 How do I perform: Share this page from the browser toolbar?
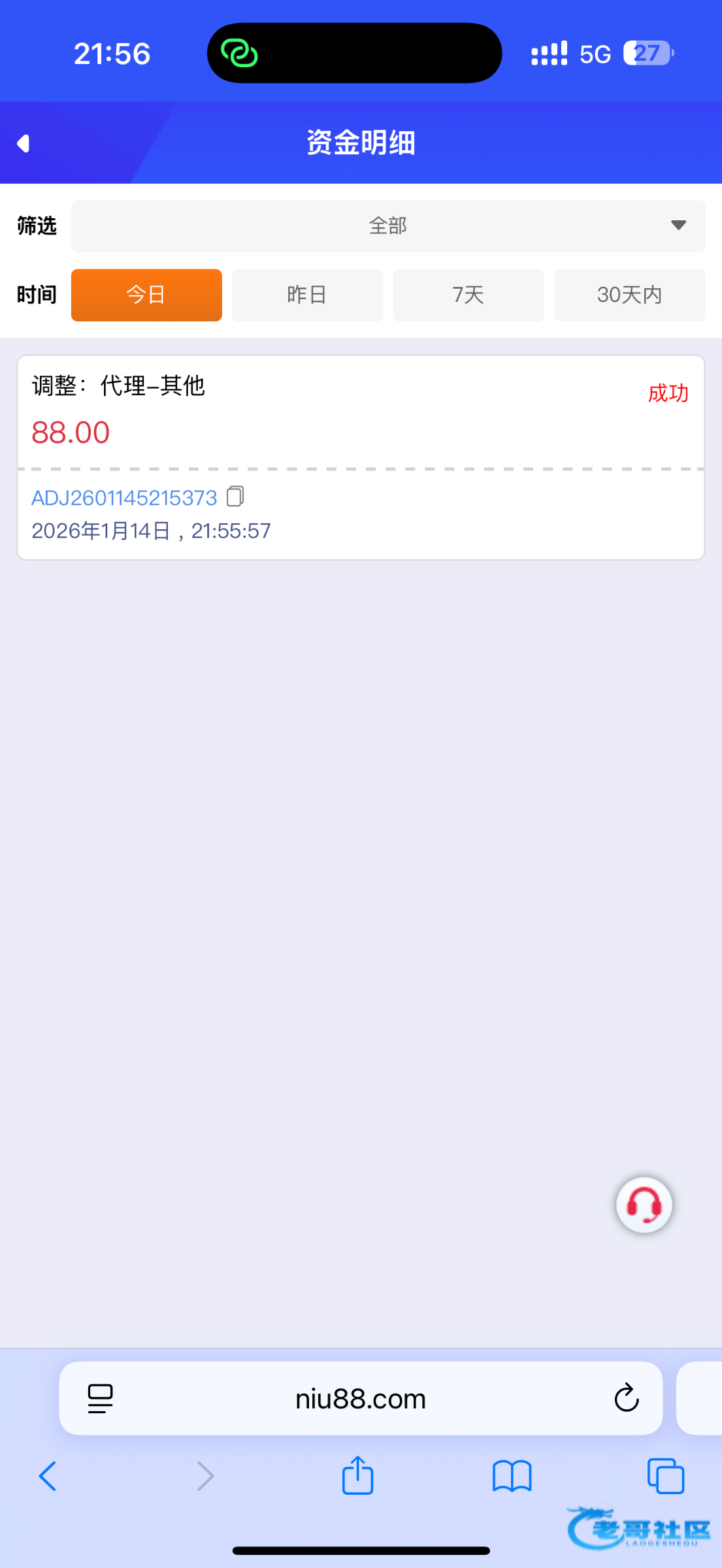pyautogui.click(x=357, y=1476)
